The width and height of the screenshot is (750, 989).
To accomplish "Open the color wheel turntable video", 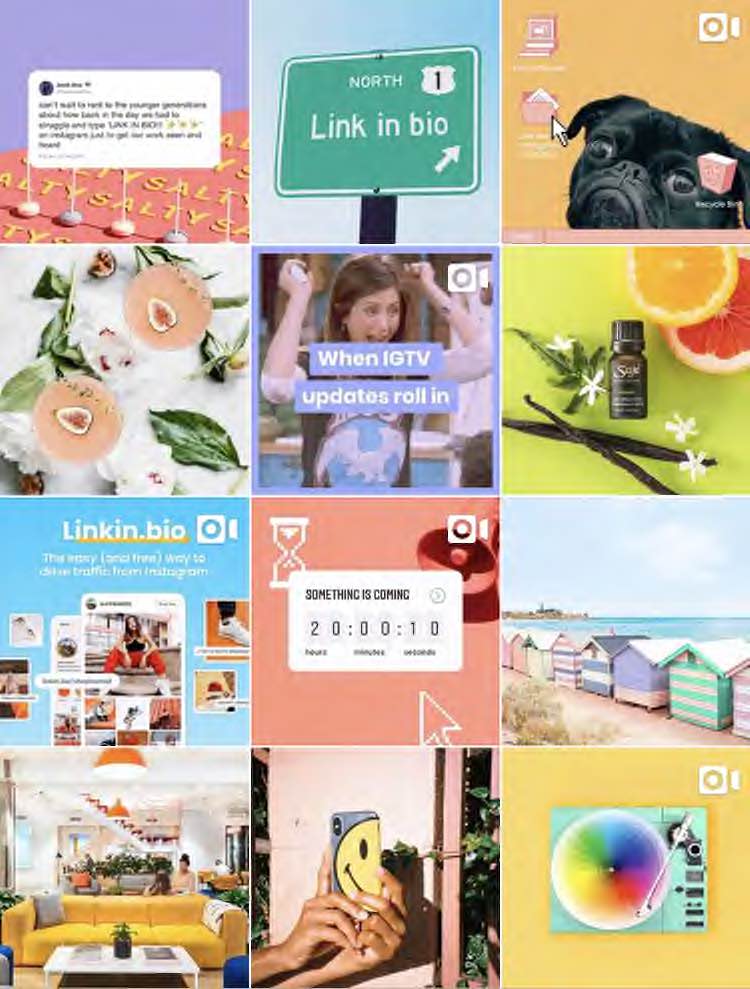I will [626, 868].
